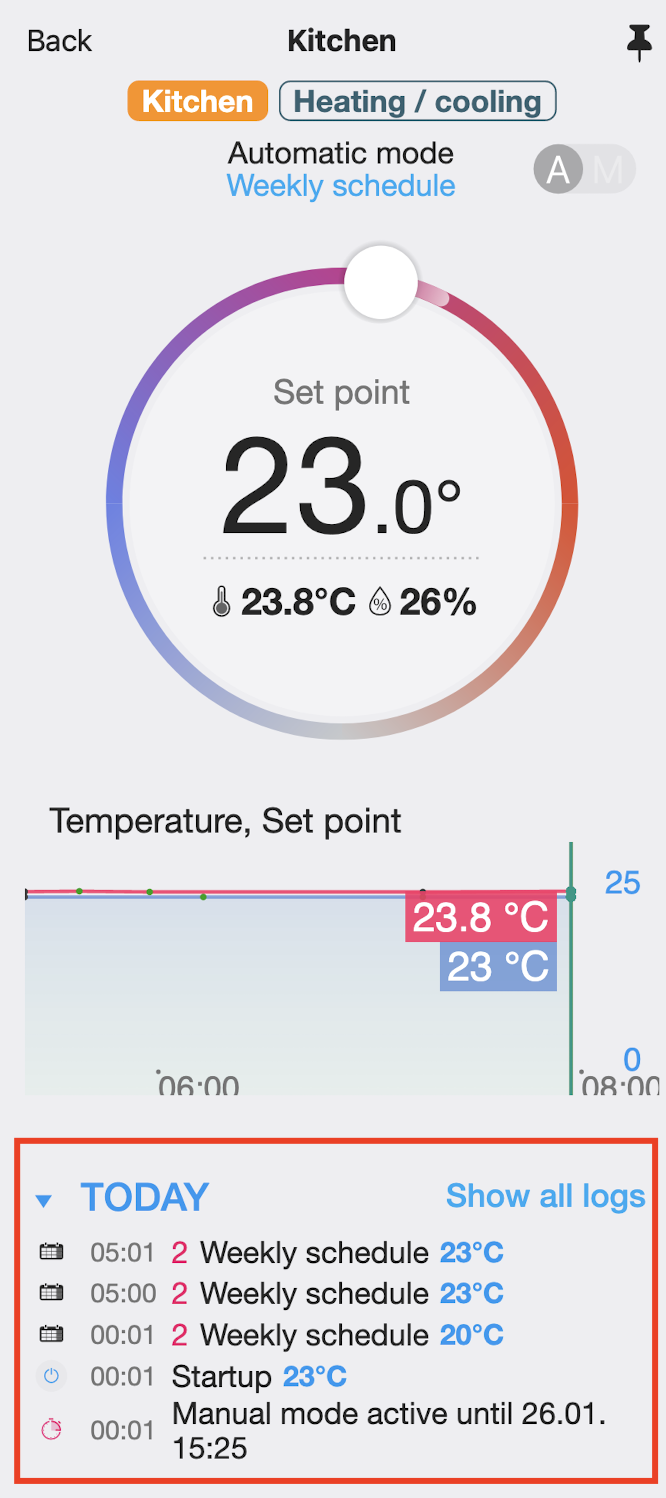Select the Kitchen tab

tap(198, 101)
